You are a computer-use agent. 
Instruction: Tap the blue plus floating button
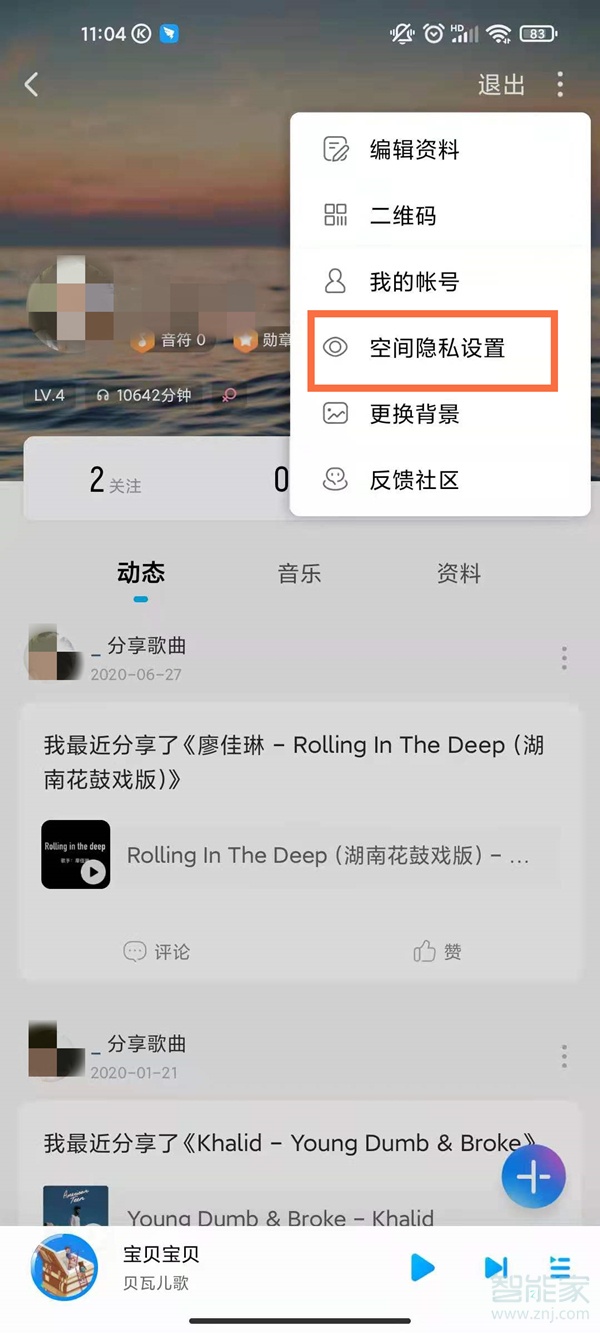point(533,1177)
